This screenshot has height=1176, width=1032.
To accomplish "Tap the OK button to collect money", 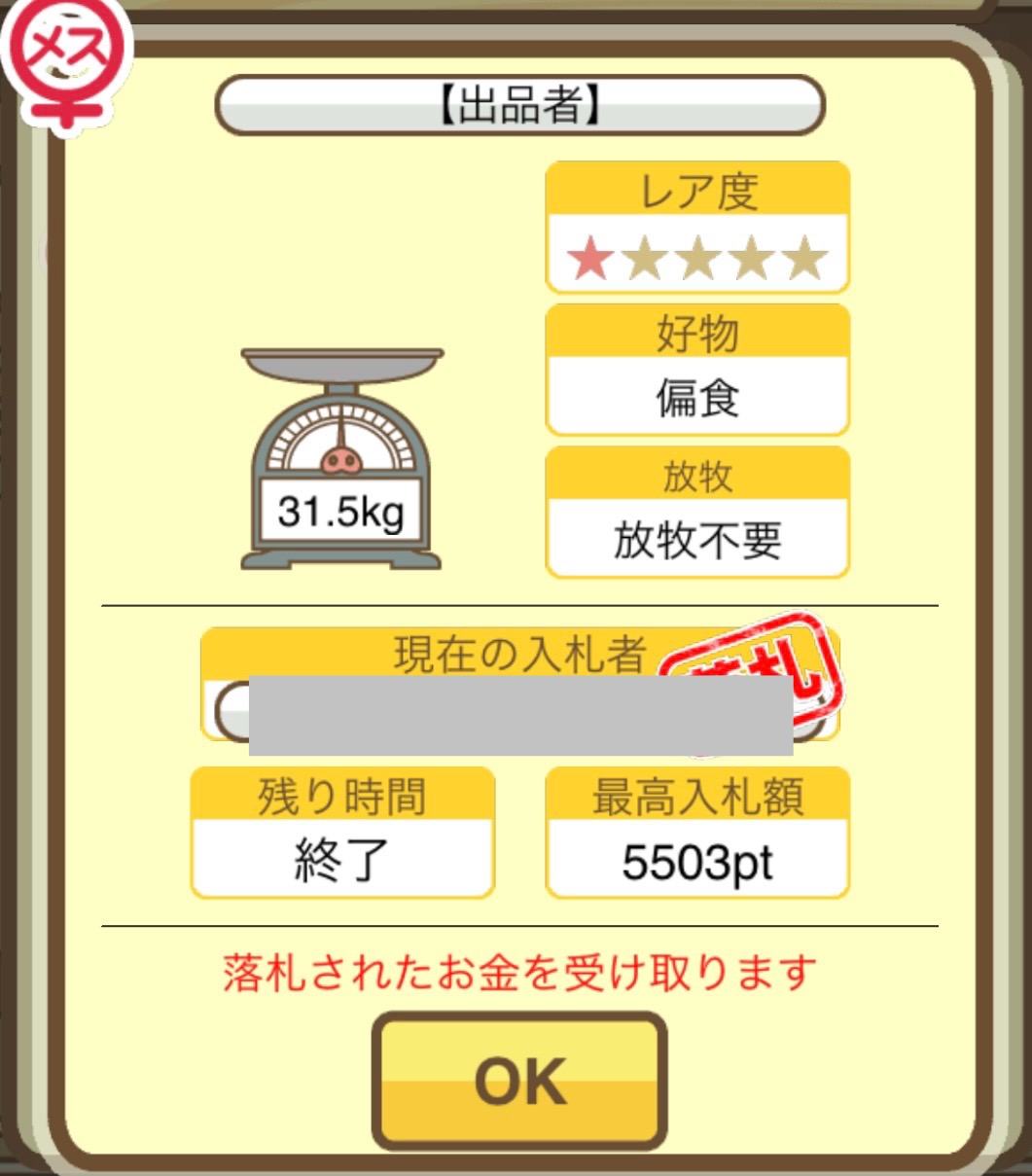I will (x=519, y=1081).
